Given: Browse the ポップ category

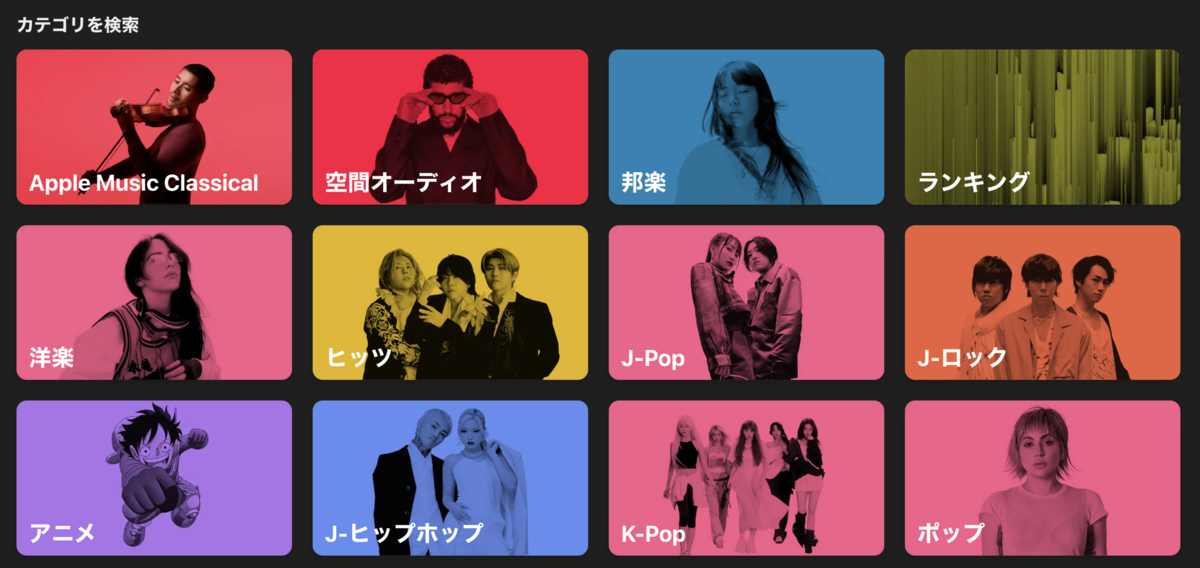Looking at the screenshot, I should [x=1042, y=478].
